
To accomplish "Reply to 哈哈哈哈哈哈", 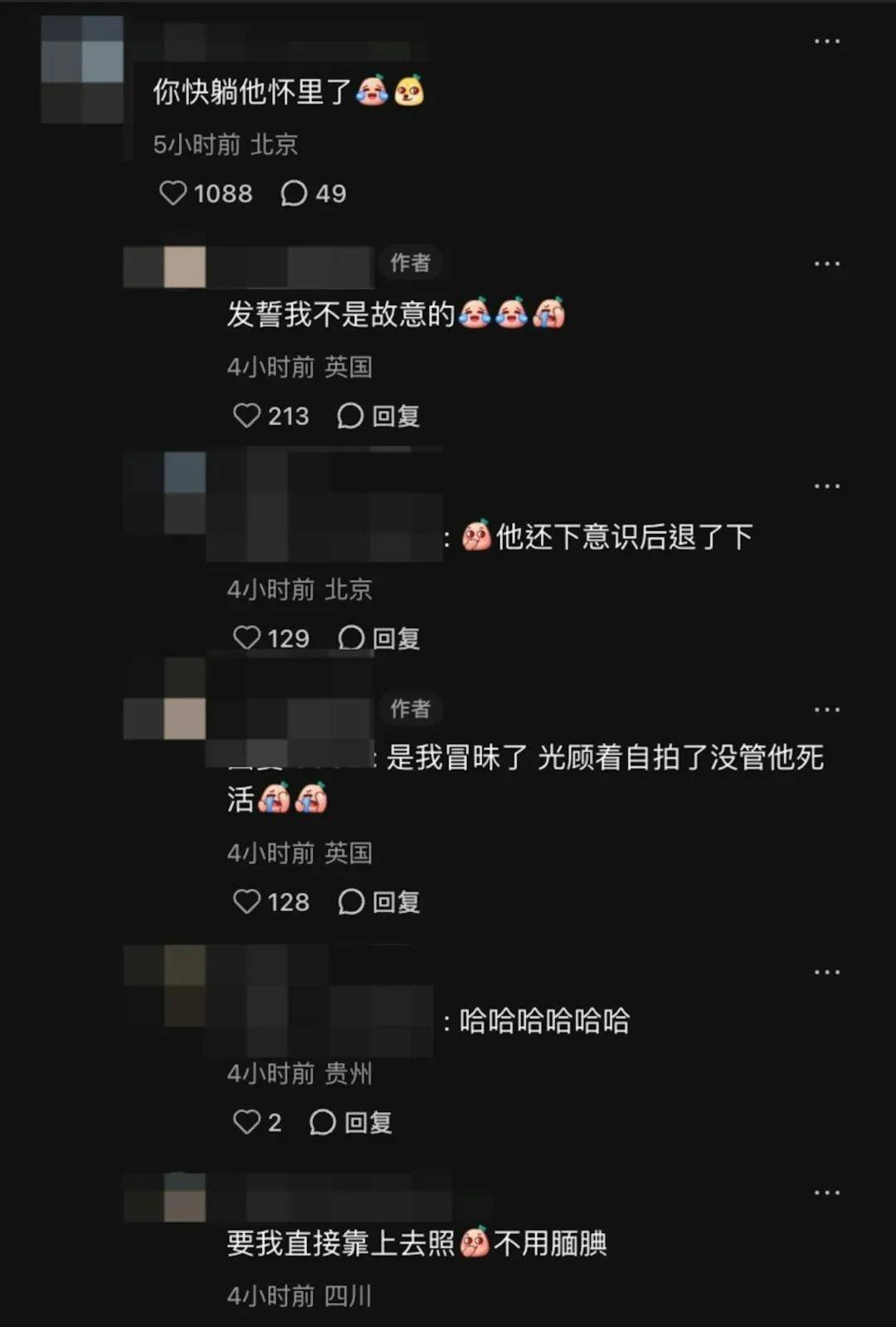I will click(350, 1123).
